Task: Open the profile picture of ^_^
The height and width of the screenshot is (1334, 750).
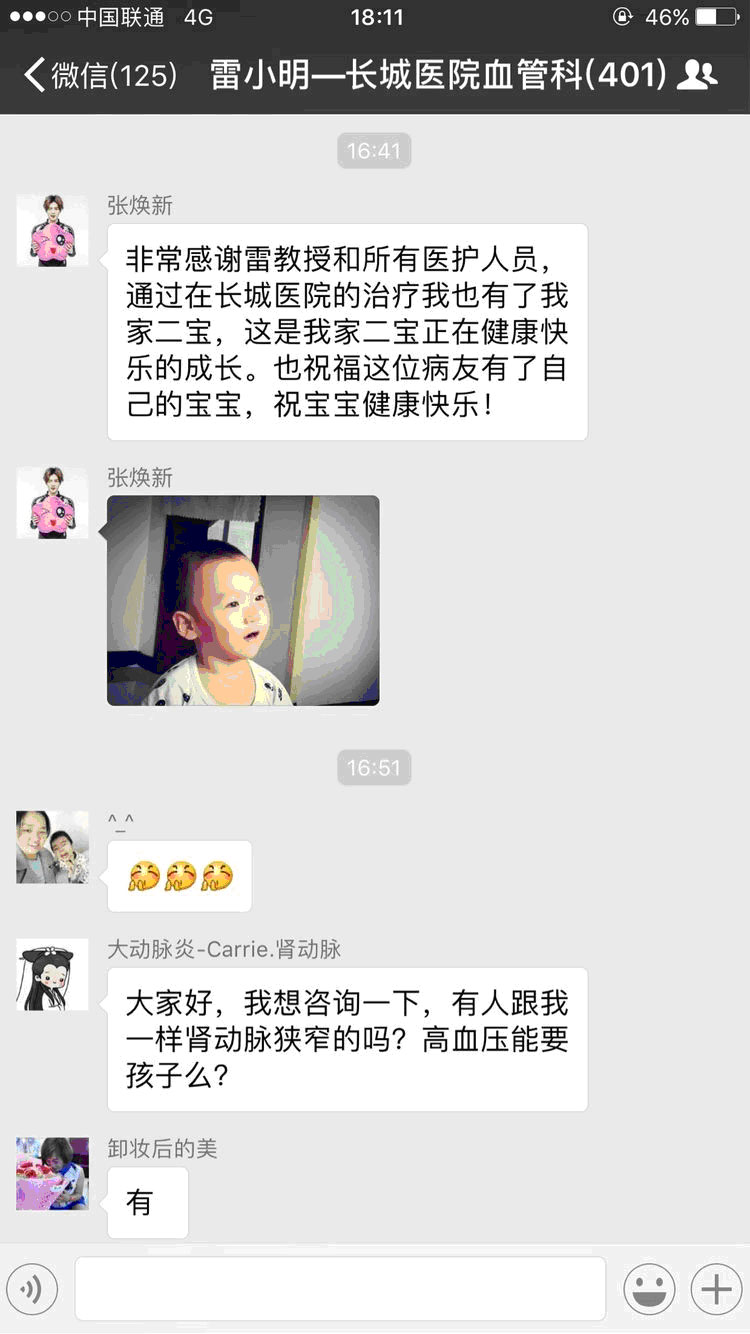Action: (x=52, y=847)
